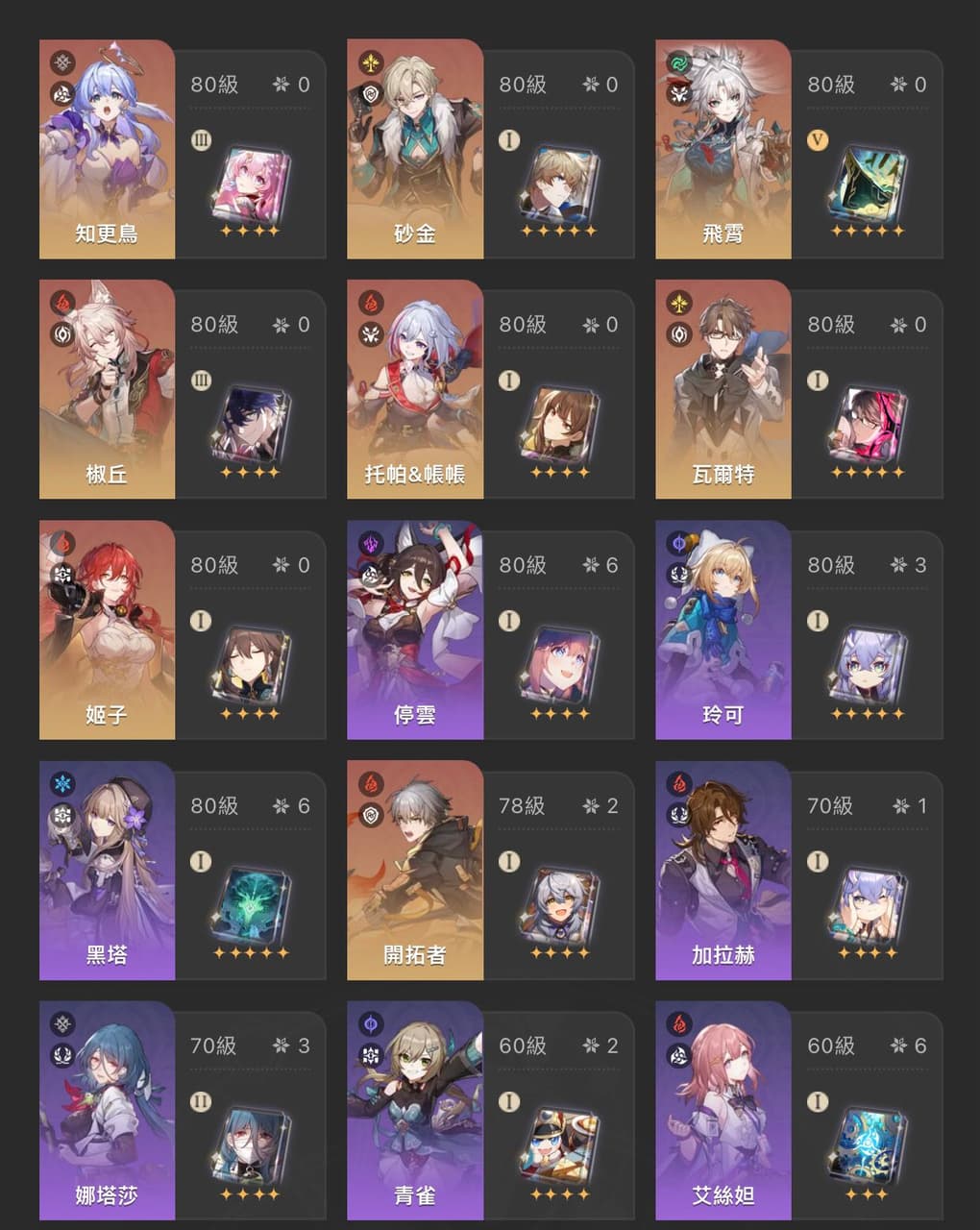The width and height of the screenshot is (980, 1230).
Task: Open 黑塔 character card
Action: click(107, 870)
